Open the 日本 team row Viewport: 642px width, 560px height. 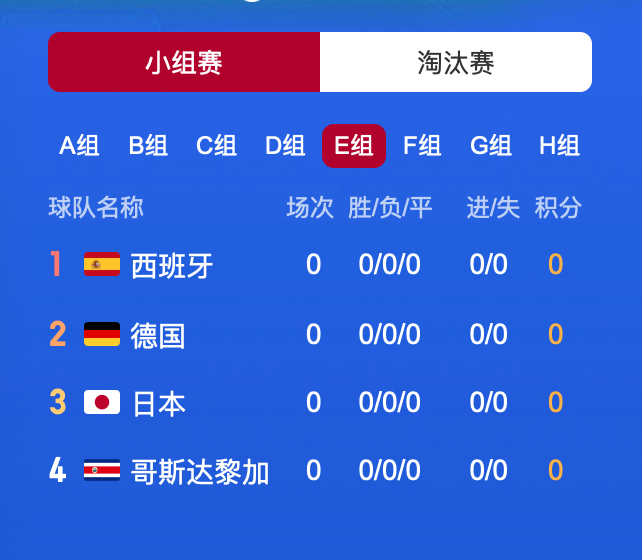158,403
